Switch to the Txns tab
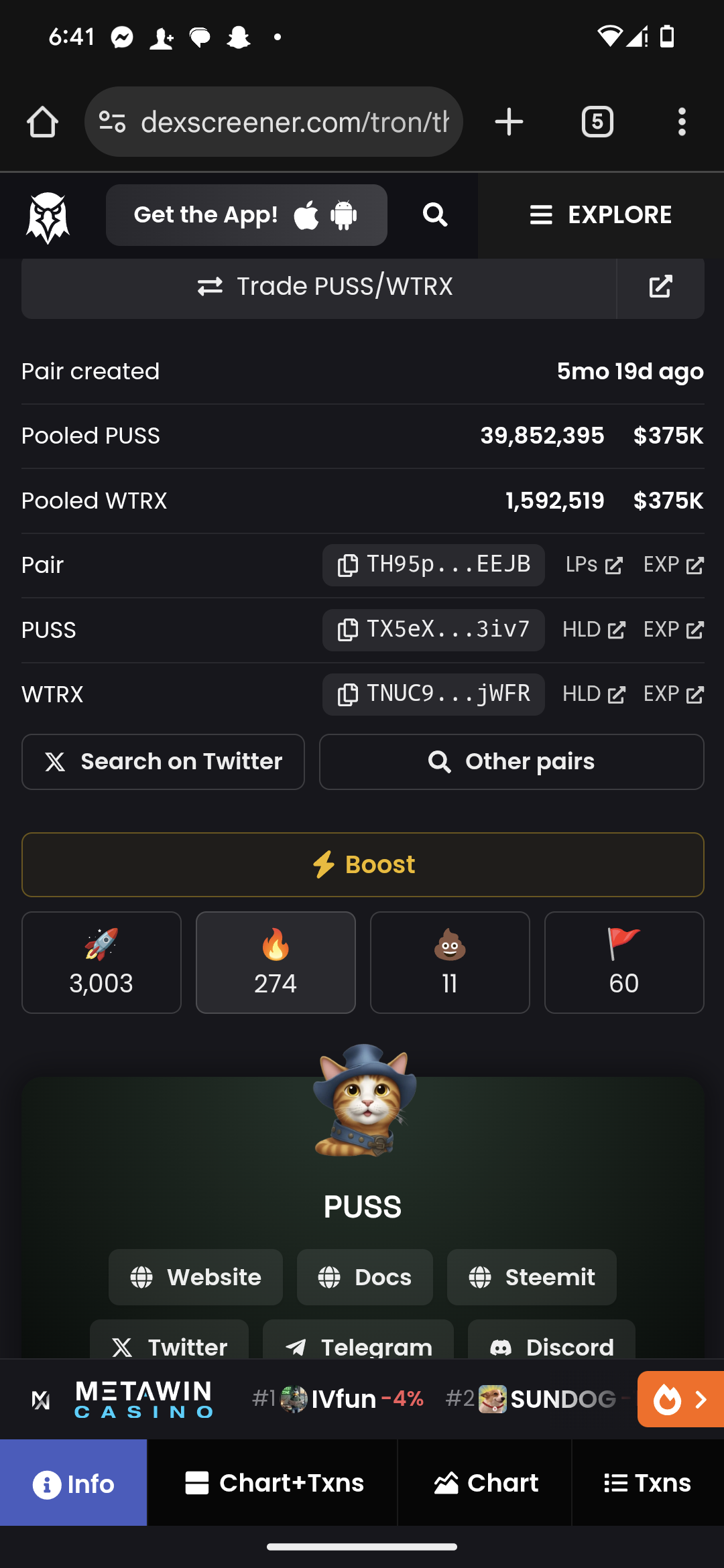The width and height of the screenshot is (724, 1568). (x=648, y=1483)
